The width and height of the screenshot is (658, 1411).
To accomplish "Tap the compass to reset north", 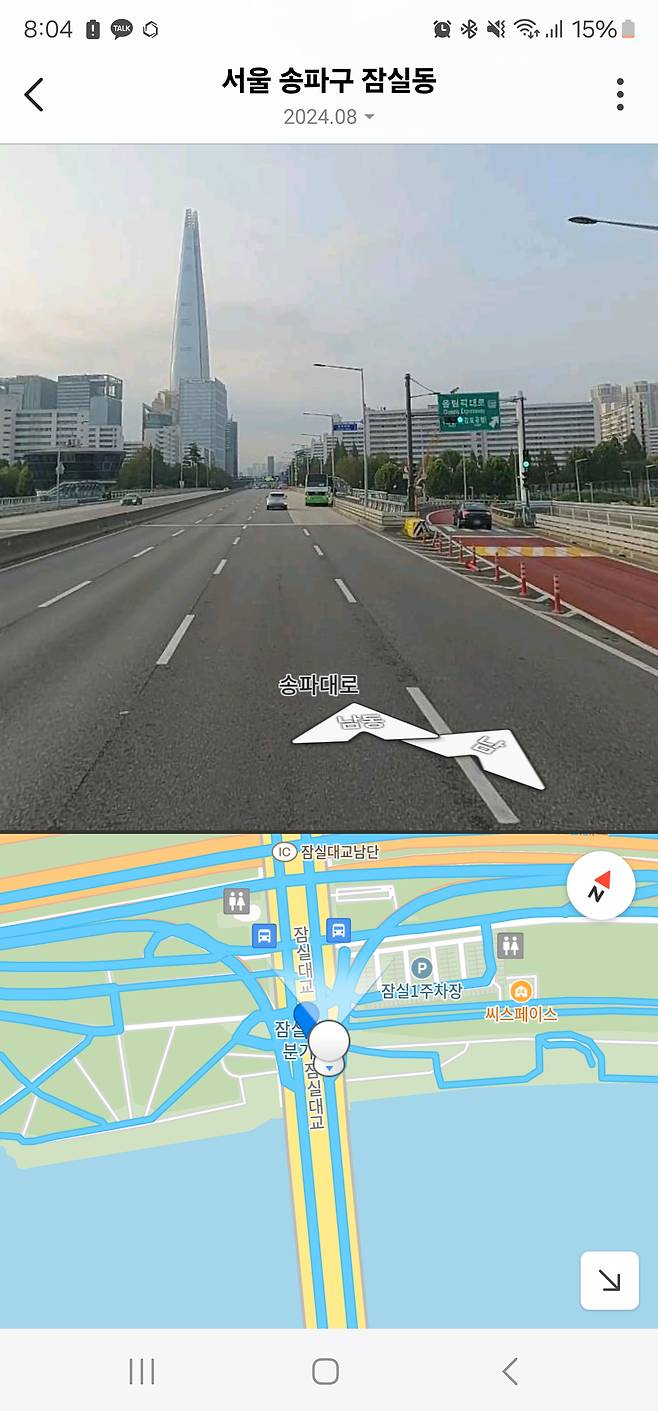I will 600,886.
